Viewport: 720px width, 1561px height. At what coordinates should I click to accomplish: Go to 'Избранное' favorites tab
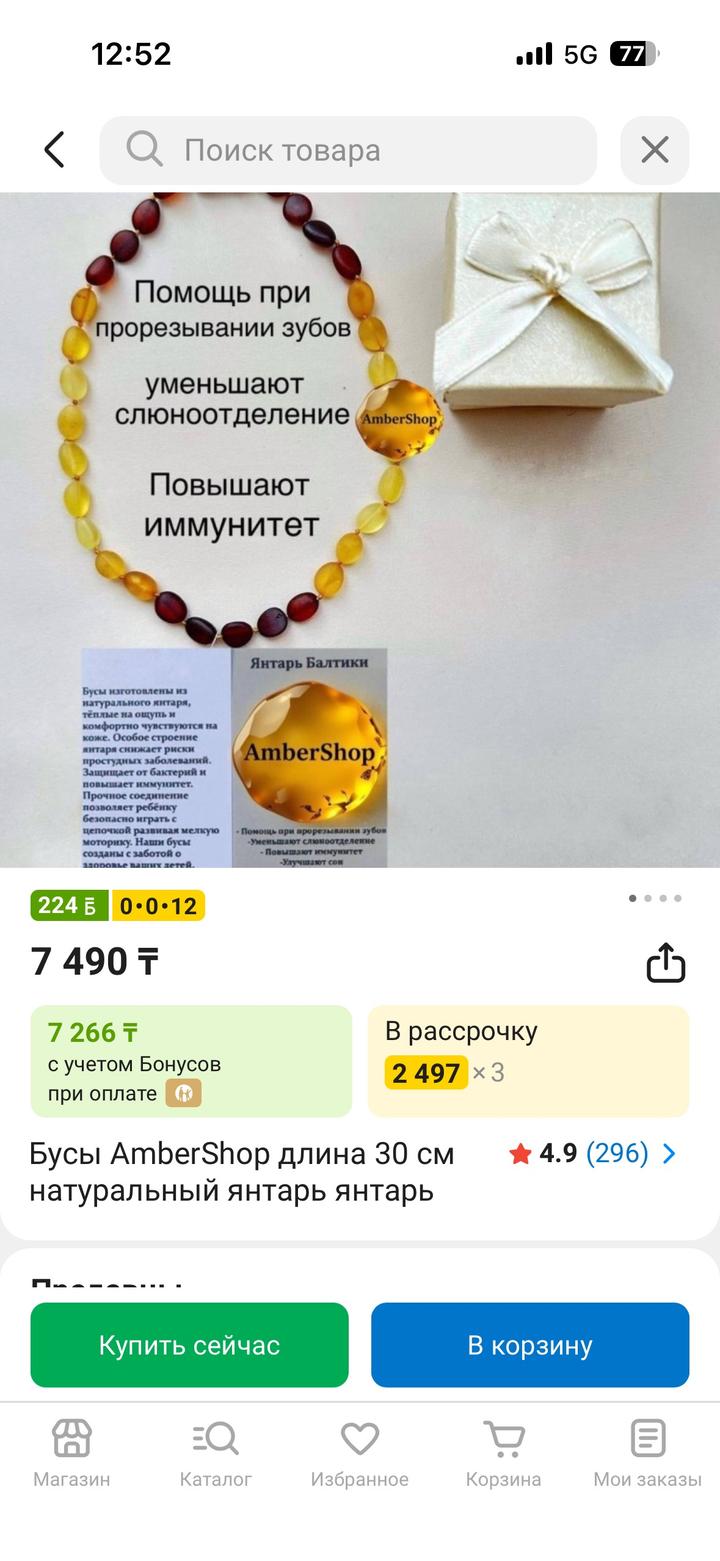[360, 1454]
